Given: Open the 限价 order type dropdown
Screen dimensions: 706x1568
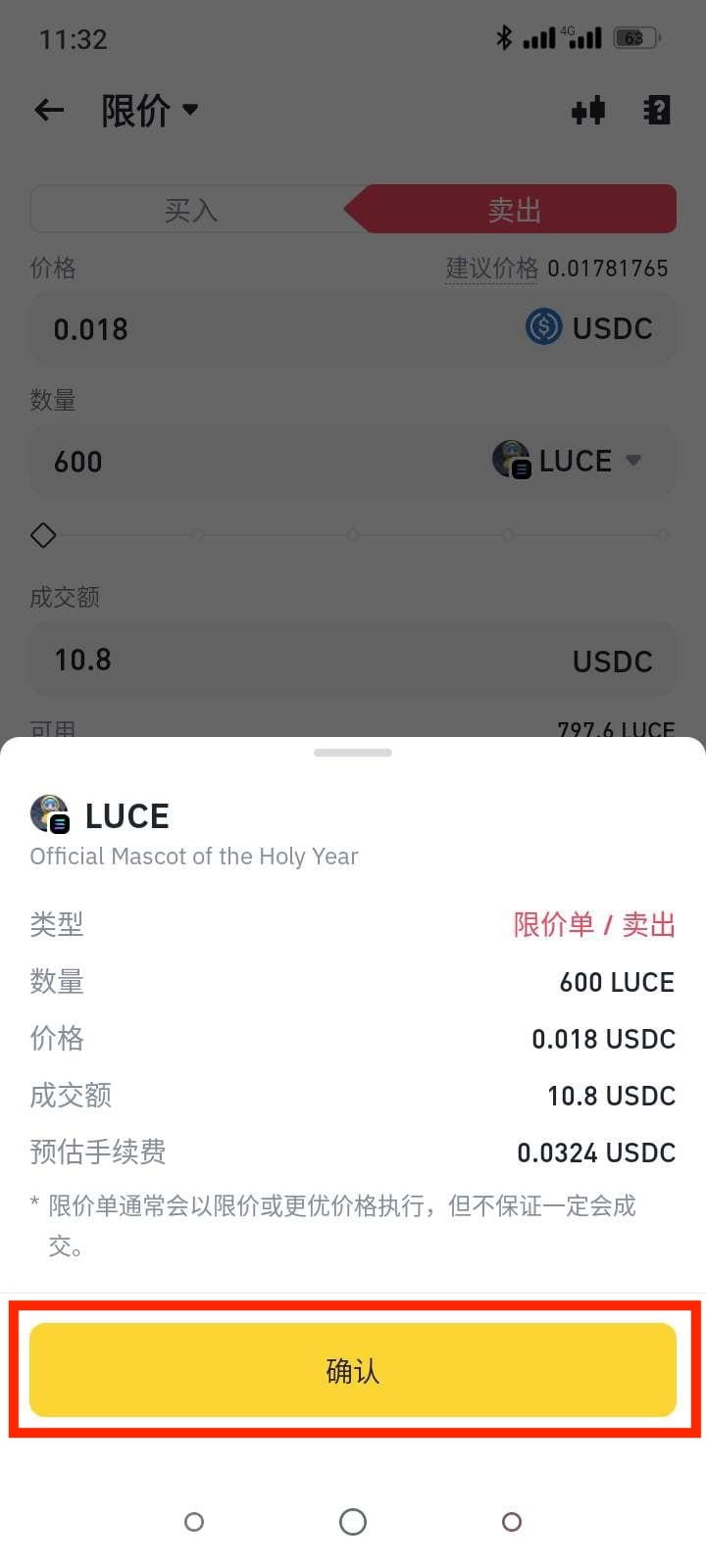Looking at the screenshot, I should [x=149, y=111].
